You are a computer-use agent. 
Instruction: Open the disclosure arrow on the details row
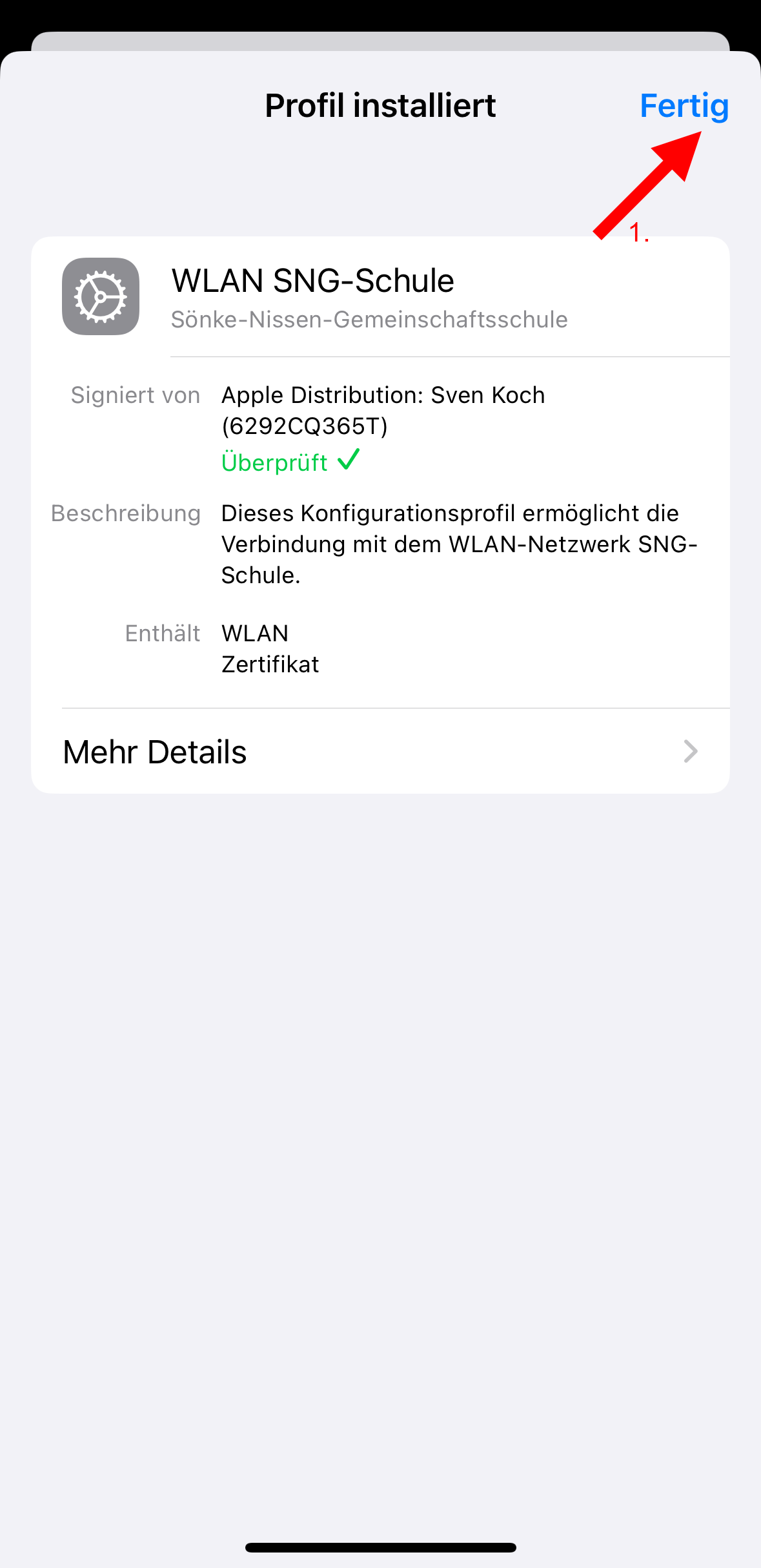point(690,751)
